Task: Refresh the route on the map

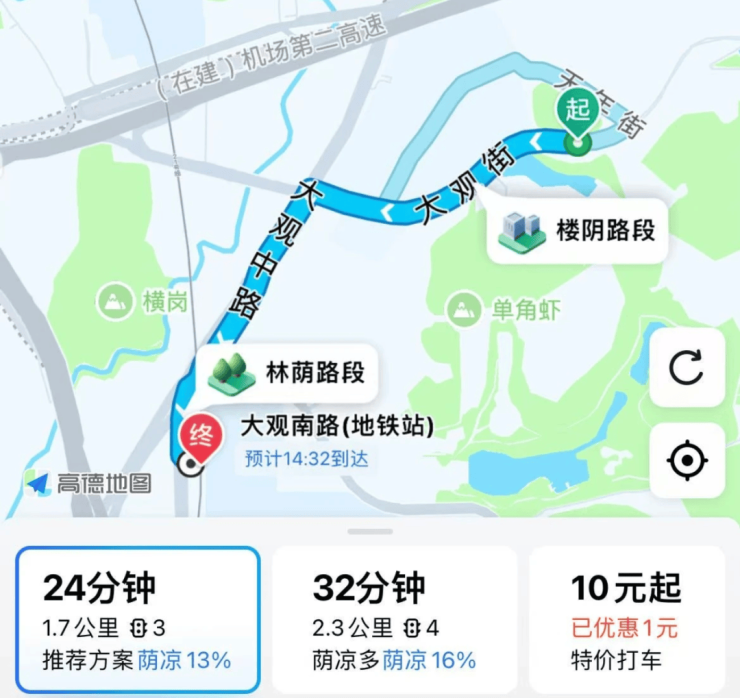Action: [687, 368]
